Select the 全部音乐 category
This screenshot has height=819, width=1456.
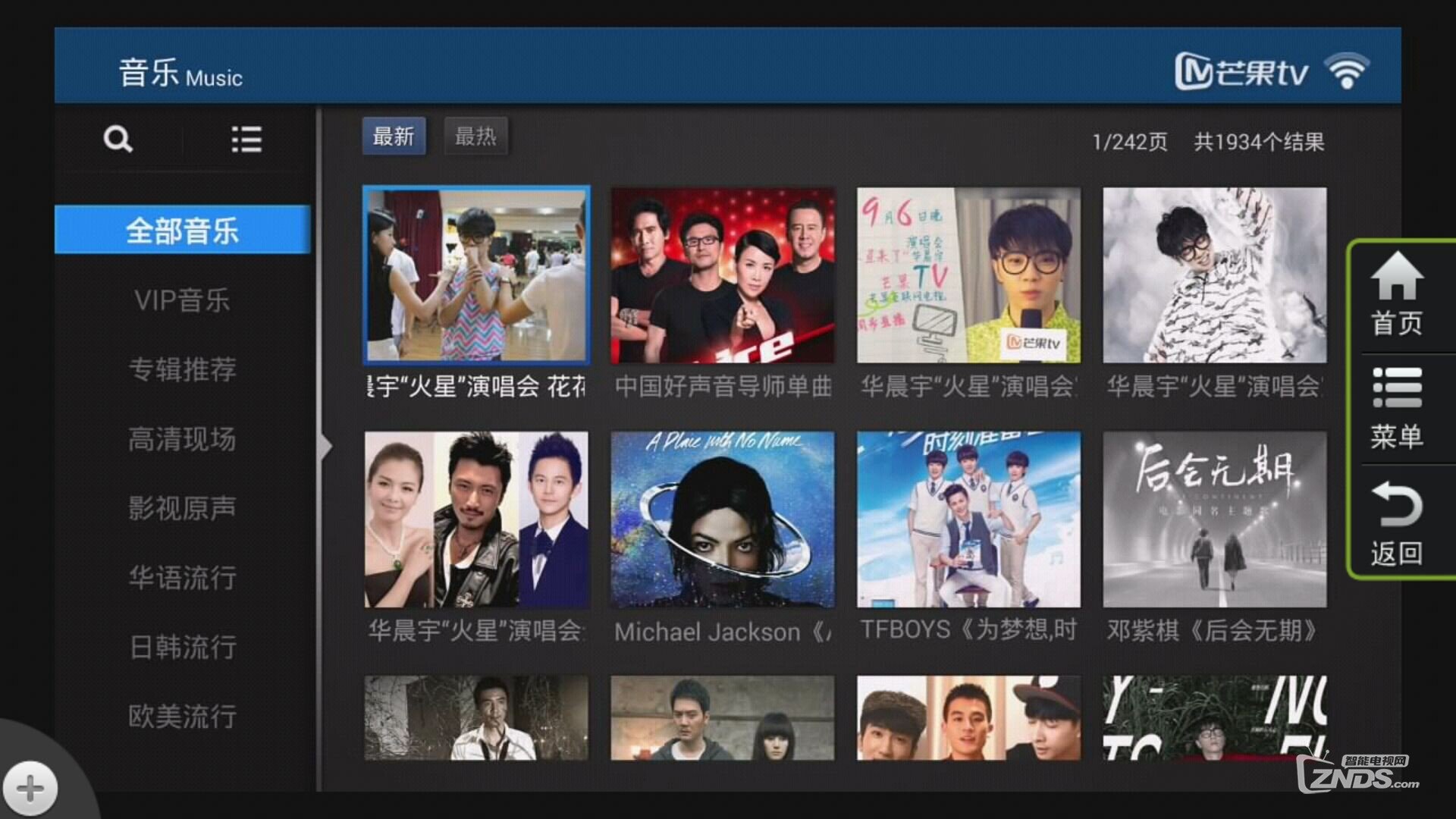point(182,230)
